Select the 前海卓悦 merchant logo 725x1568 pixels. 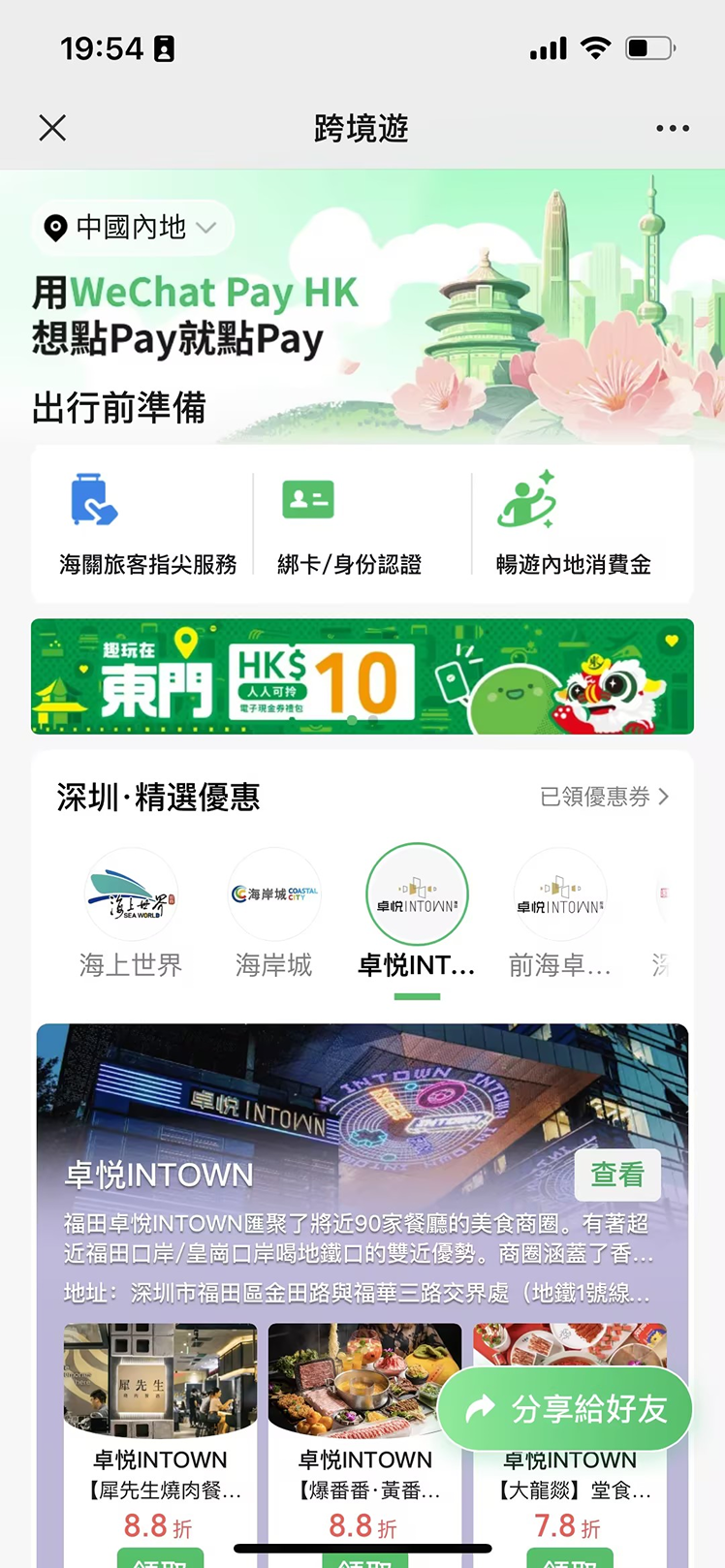[x=560, y=894]
